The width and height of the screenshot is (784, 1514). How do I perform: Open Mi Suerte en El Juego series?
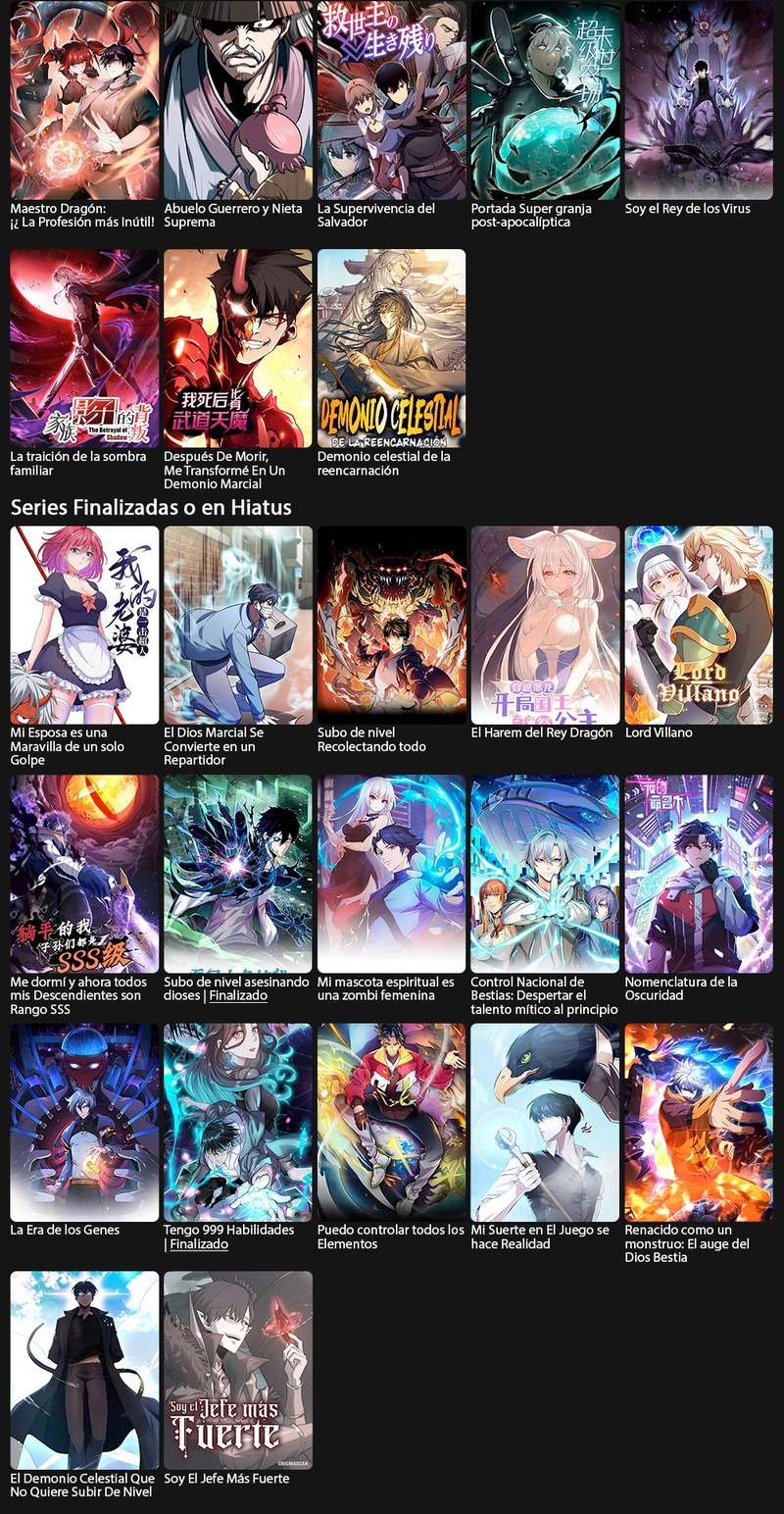click(x=545, y=1122)
